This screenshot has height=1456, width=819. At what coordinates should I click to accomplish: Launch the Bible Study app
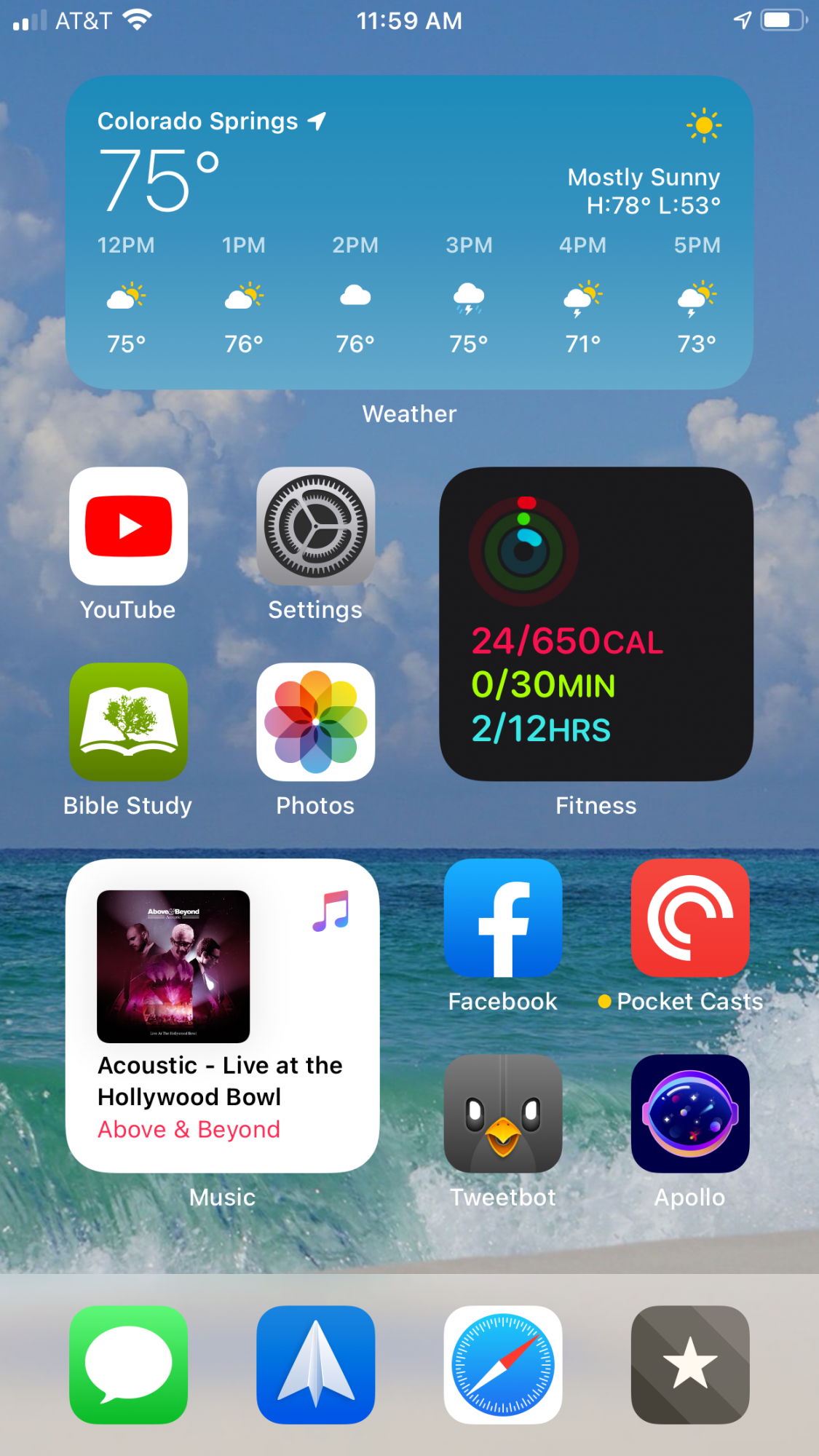tap(128, 721)
